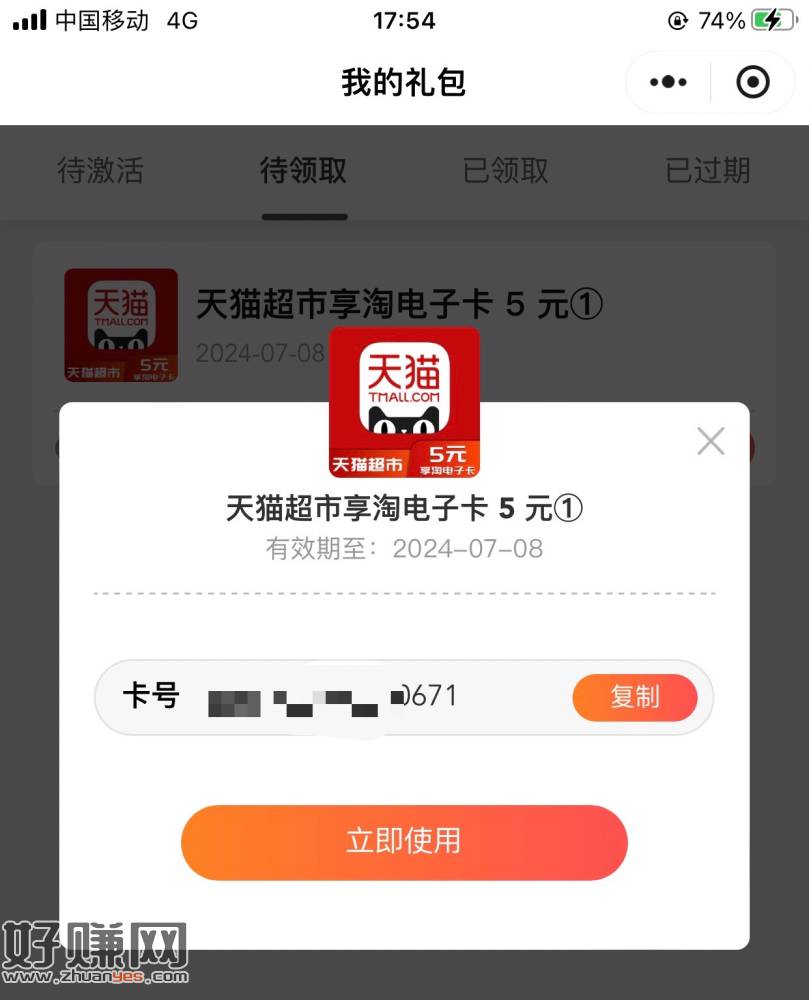Screen dimensions: 809x1000
Task: Switch to the 已过期 tab
Action: [708, 170]
